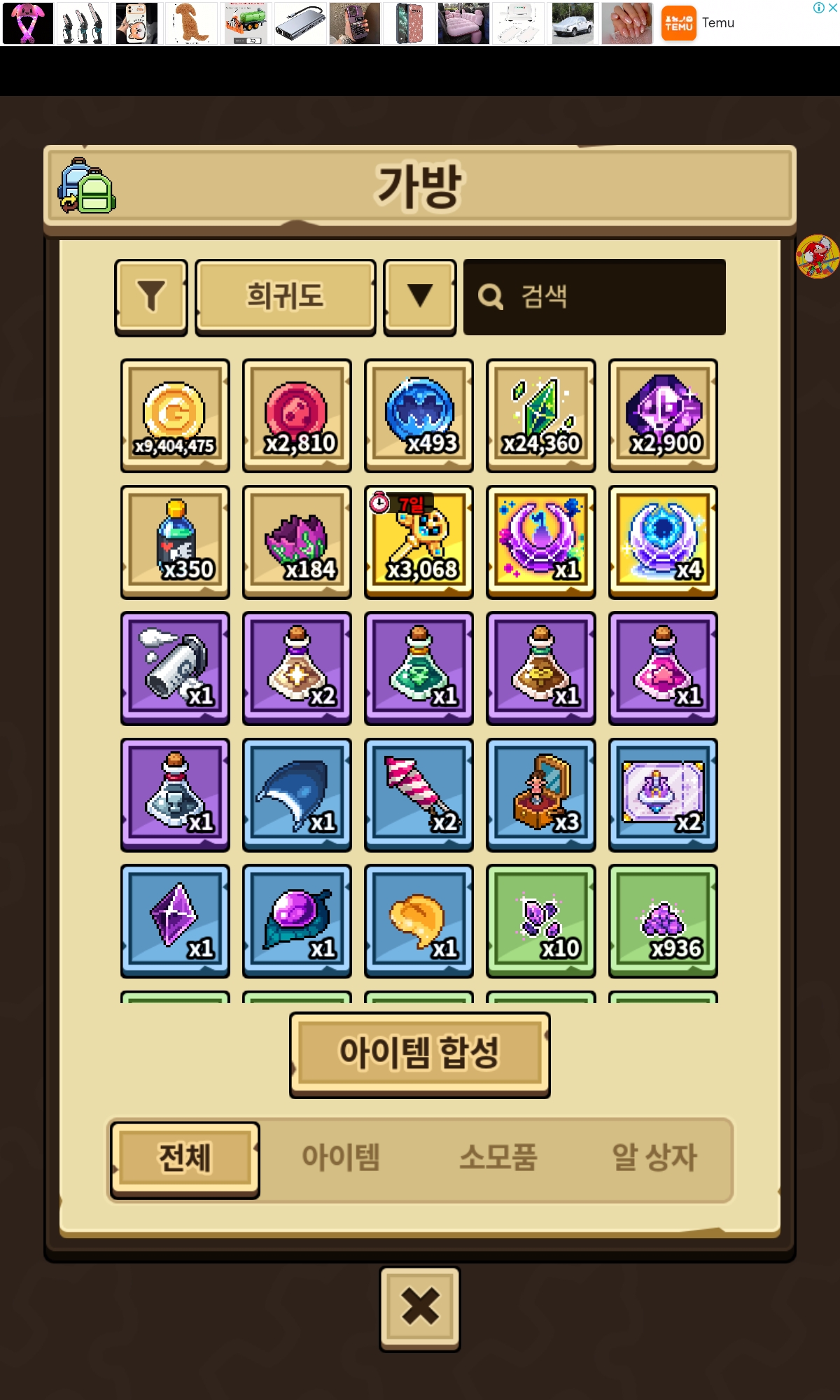Expand the sort order dropdown arrow
The width and height of the screenshot is (840, 1400).
(x=420, y=296)
